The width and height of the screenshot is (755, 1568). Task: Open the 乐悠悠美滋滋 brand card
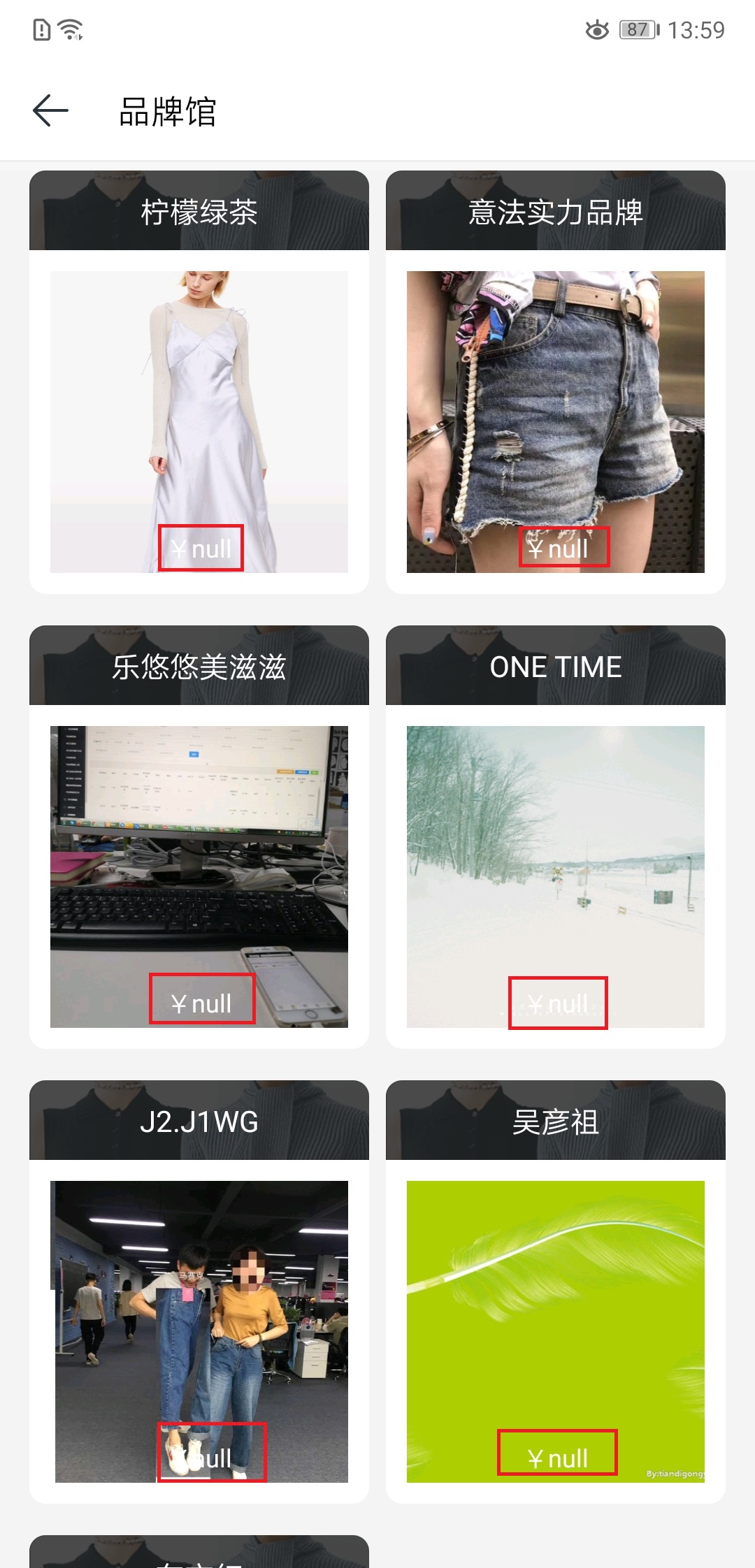click(x=199, y=837)
